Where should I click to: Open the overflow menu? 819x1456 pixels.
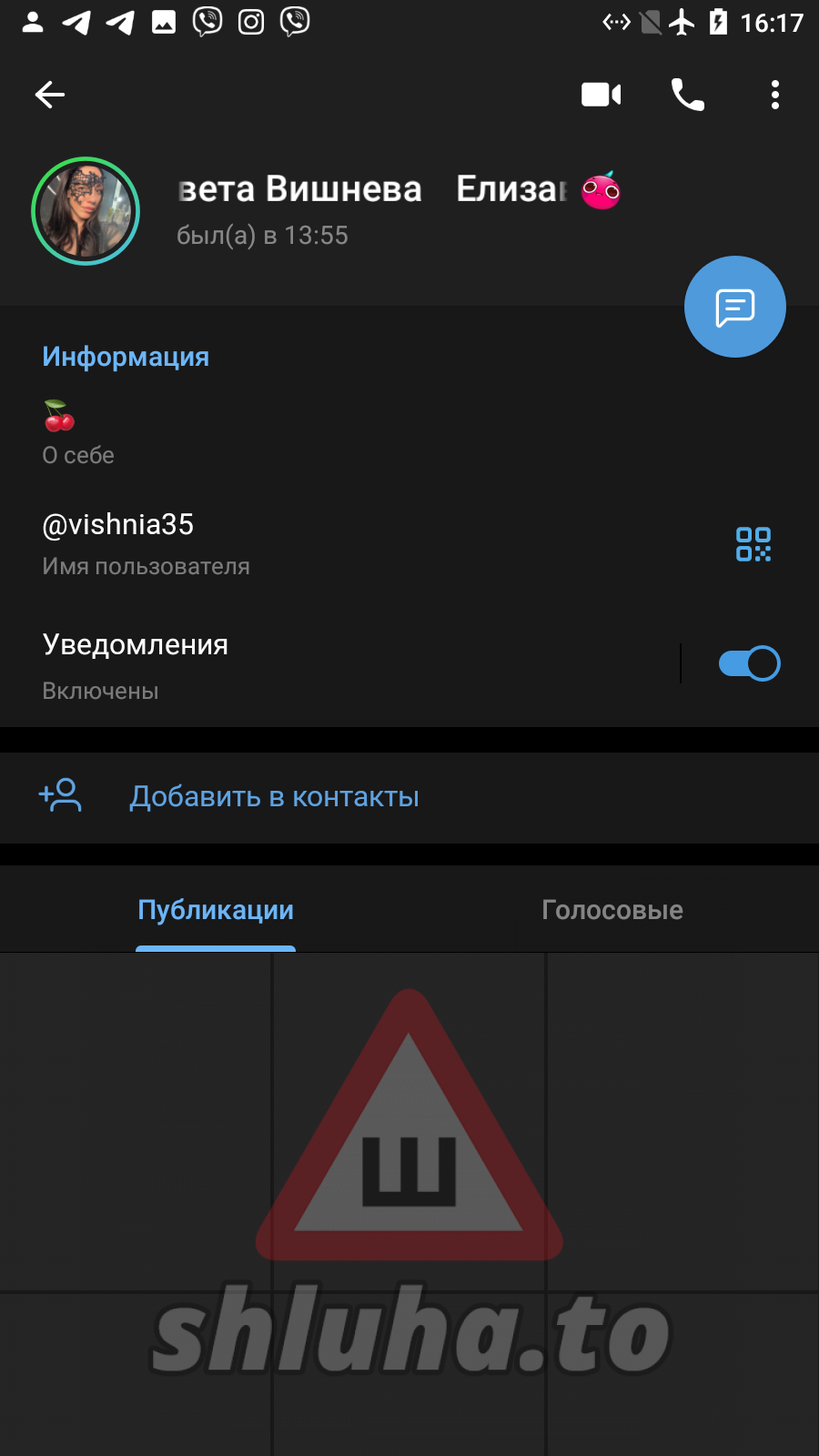774,95
